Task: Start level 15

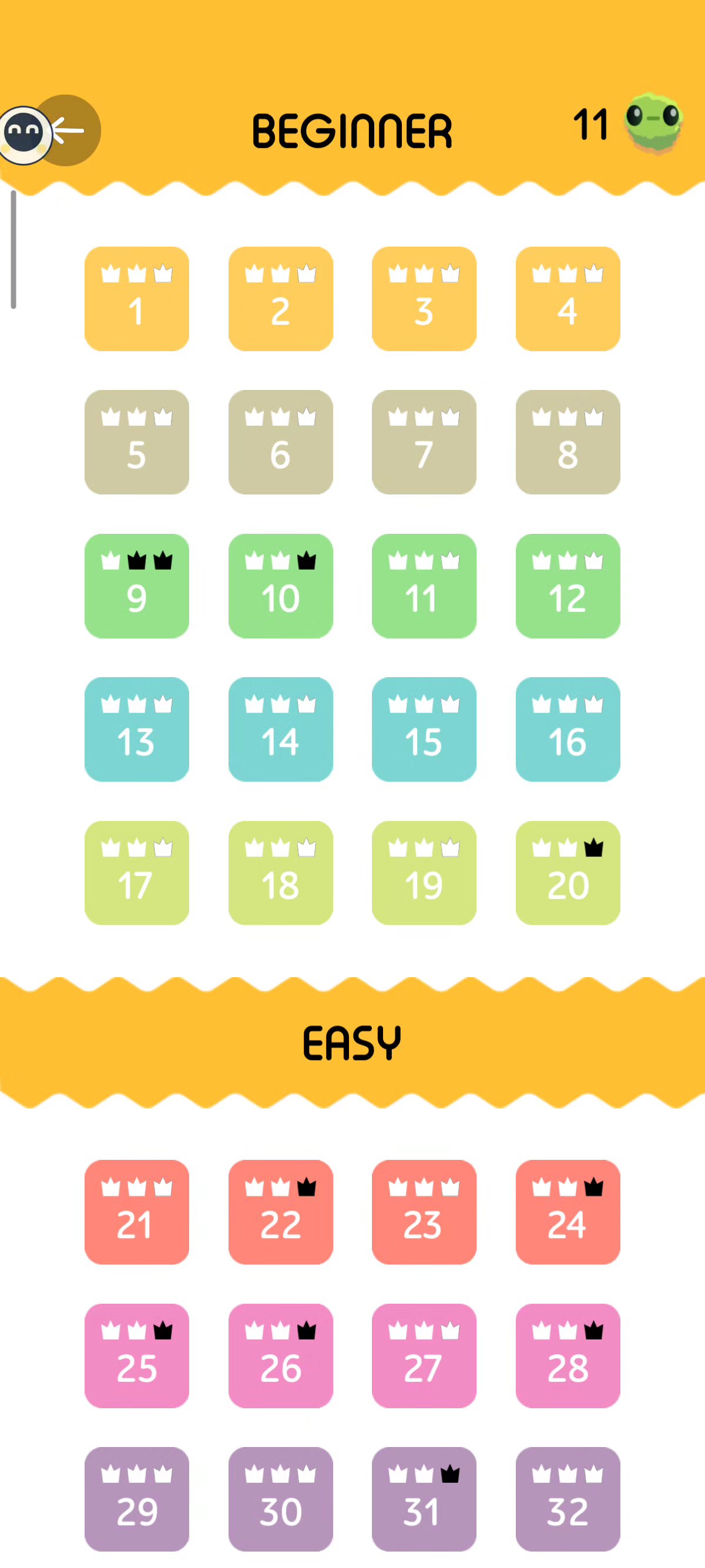Action: [x=424, y=729]
